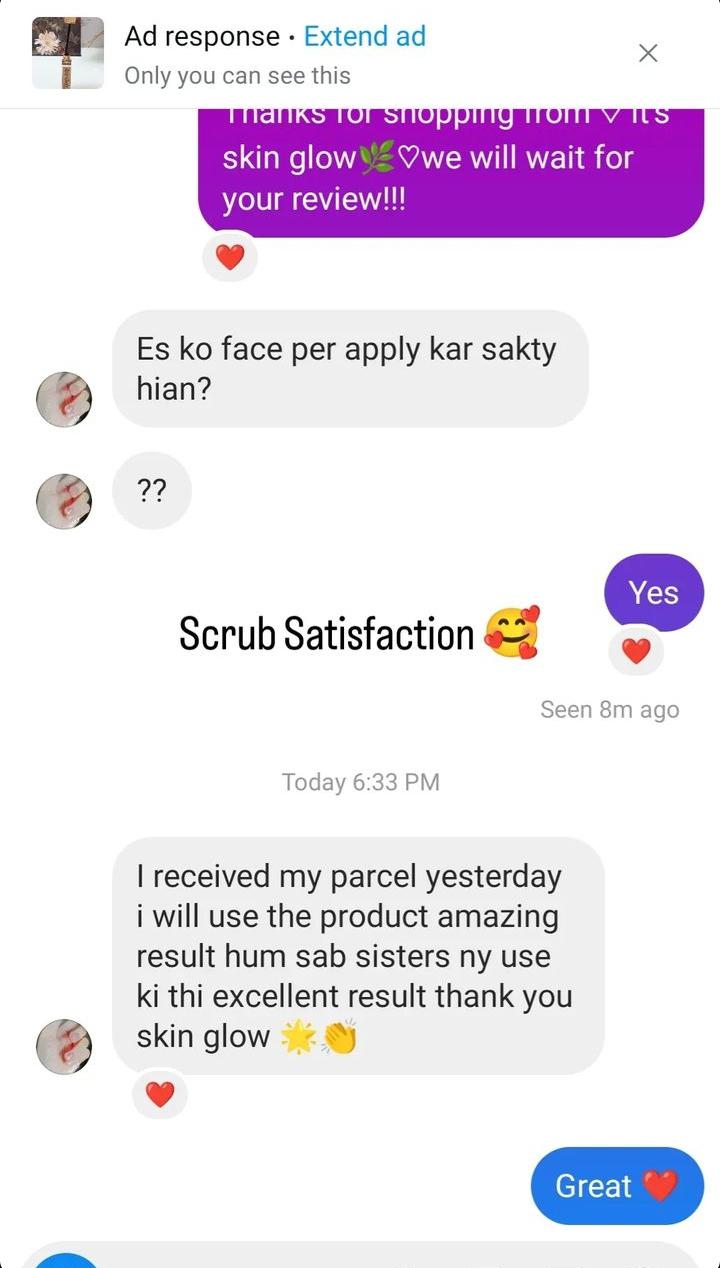Open the ad thumbnail in the banner
Image resolution: width=720 pixels, height=1268 pixels.
pos(68,54)
